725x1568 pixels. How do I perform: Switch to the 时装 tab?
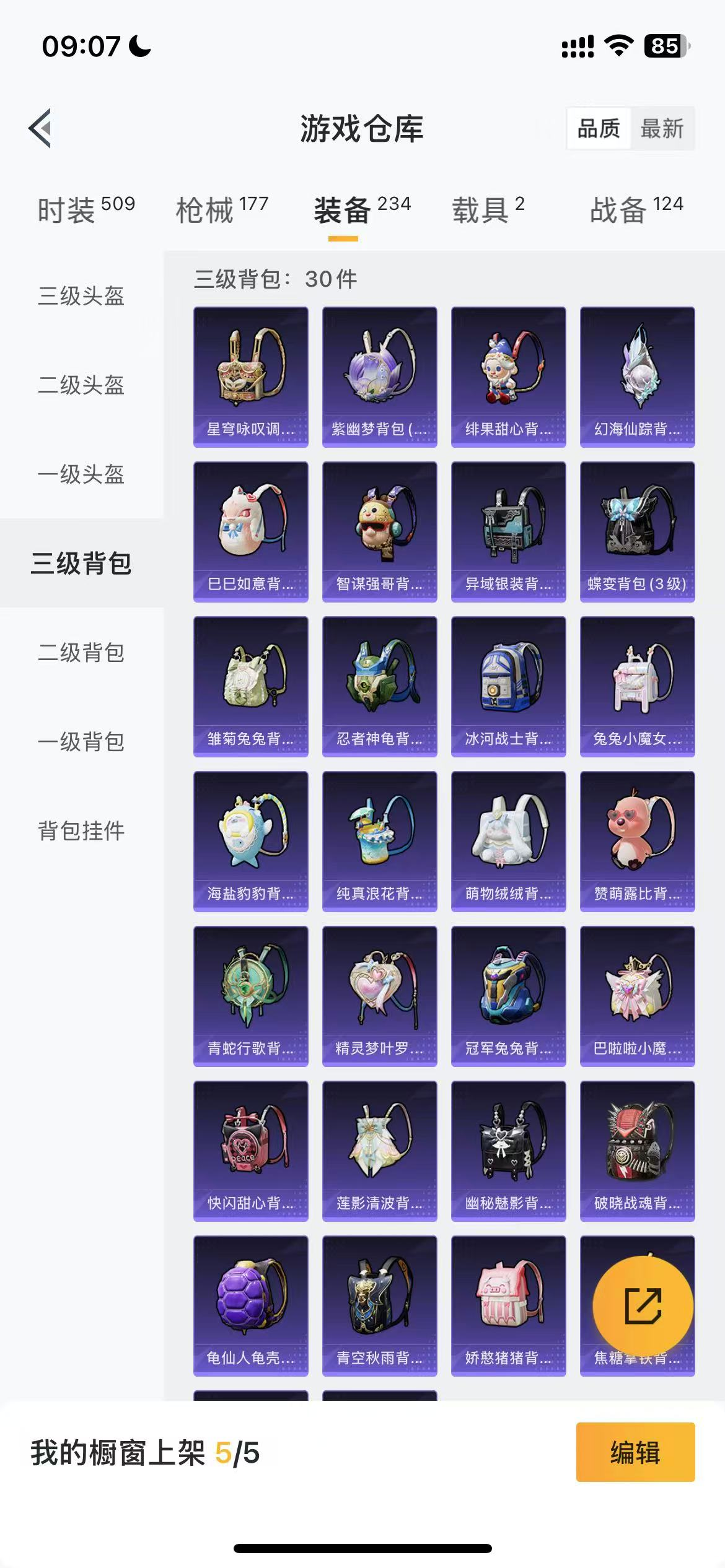pos(86,210)
